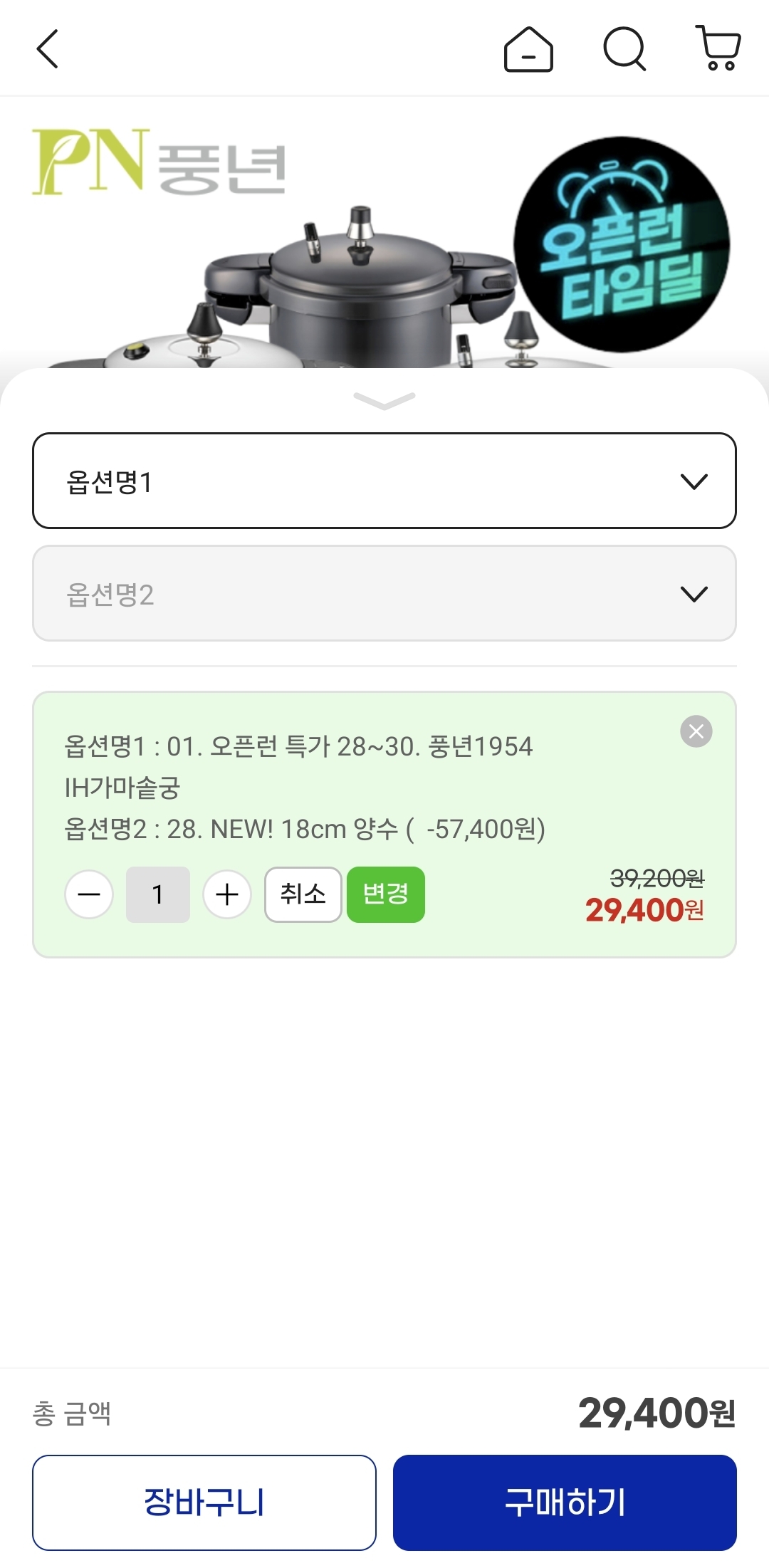Open chevron beside 옵션명1 field

696,481
